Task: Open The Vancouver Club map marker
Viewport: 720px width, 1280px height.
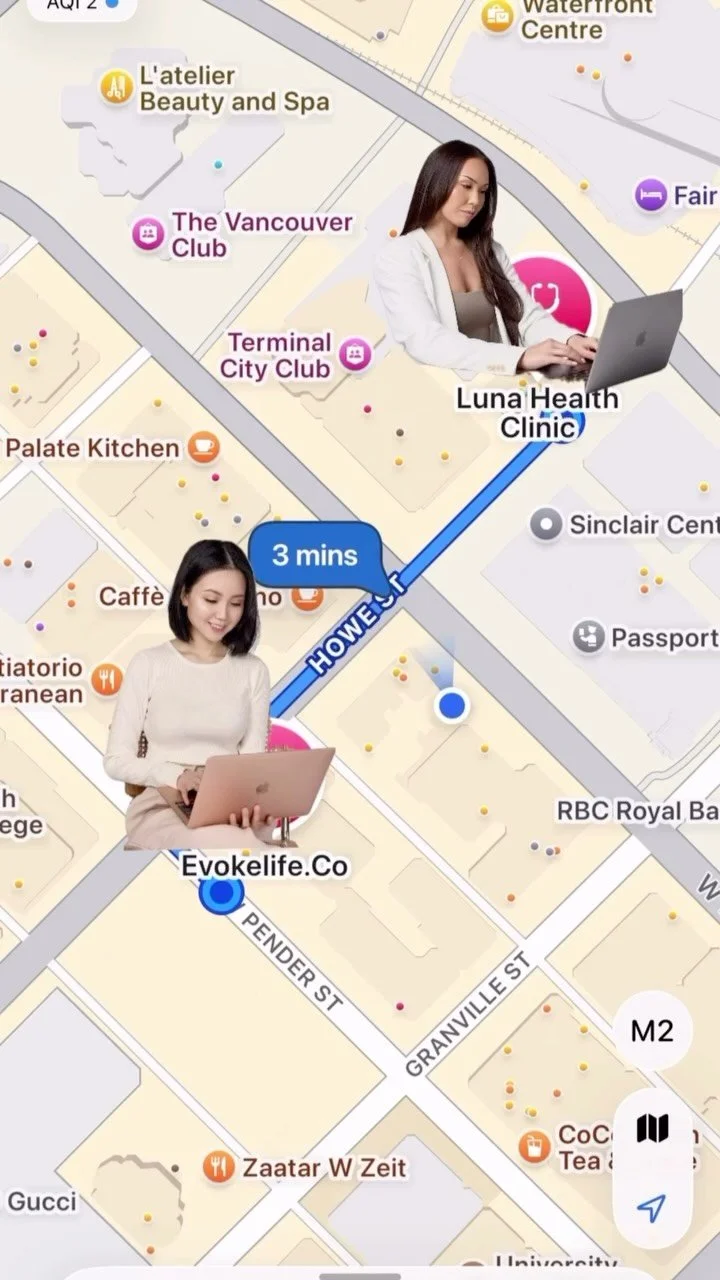Action: pos(148,234)
